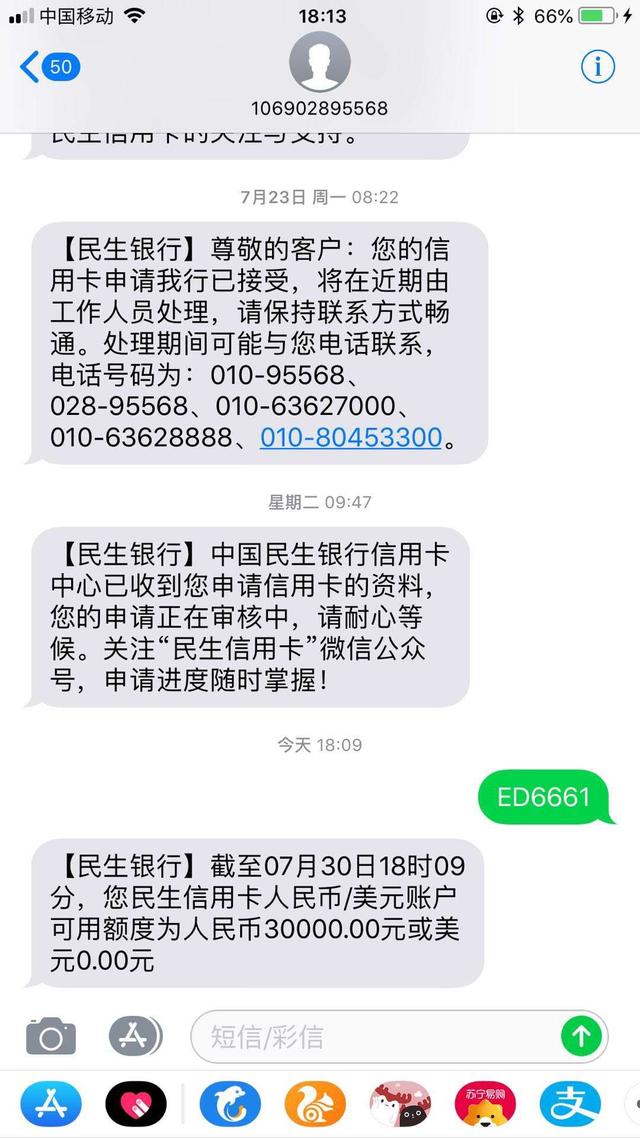Open the Alipay app in the strip
The width and height of the screenshot is (640, 1138).
click(570, 1105)
